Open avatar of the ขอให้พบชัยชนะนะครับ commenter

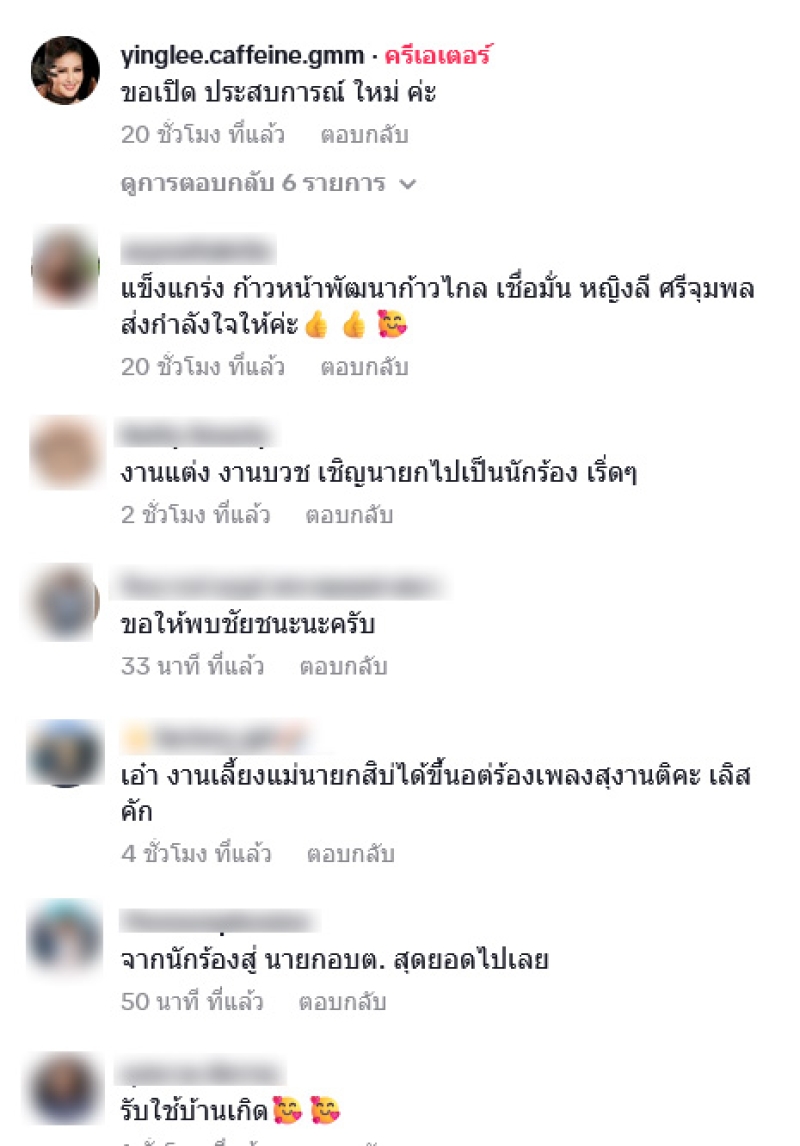(x=65, y=603)
